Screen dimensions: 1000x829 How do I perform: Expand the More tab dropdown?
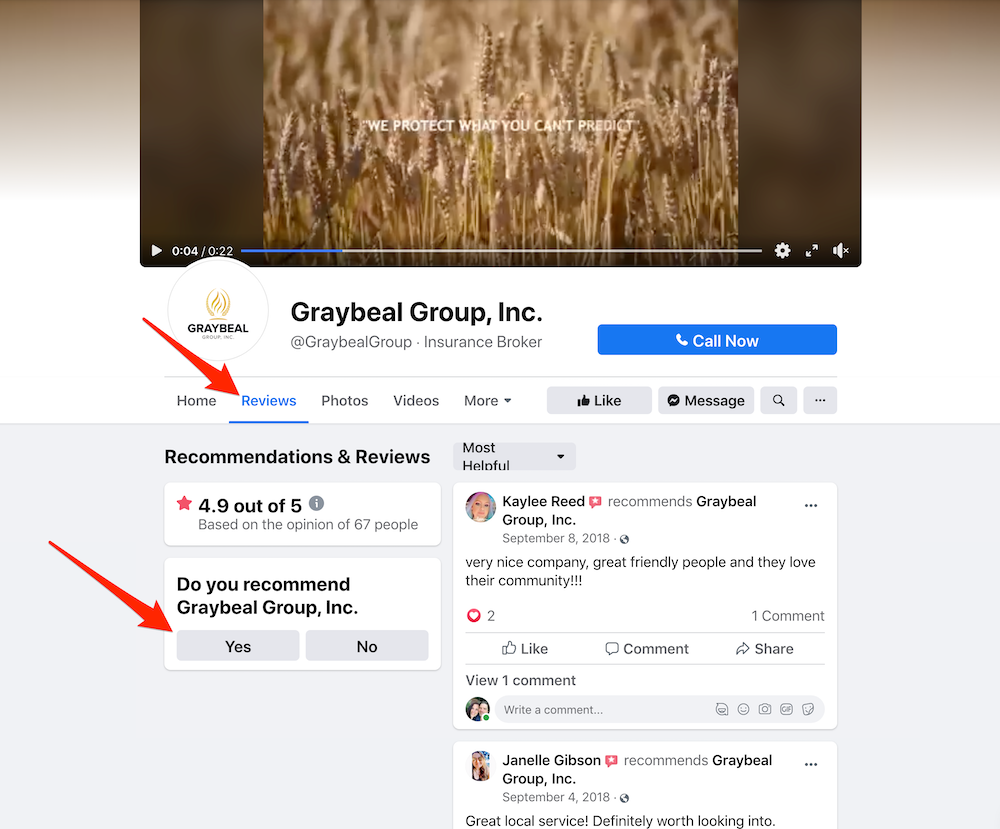click(488, 400)
